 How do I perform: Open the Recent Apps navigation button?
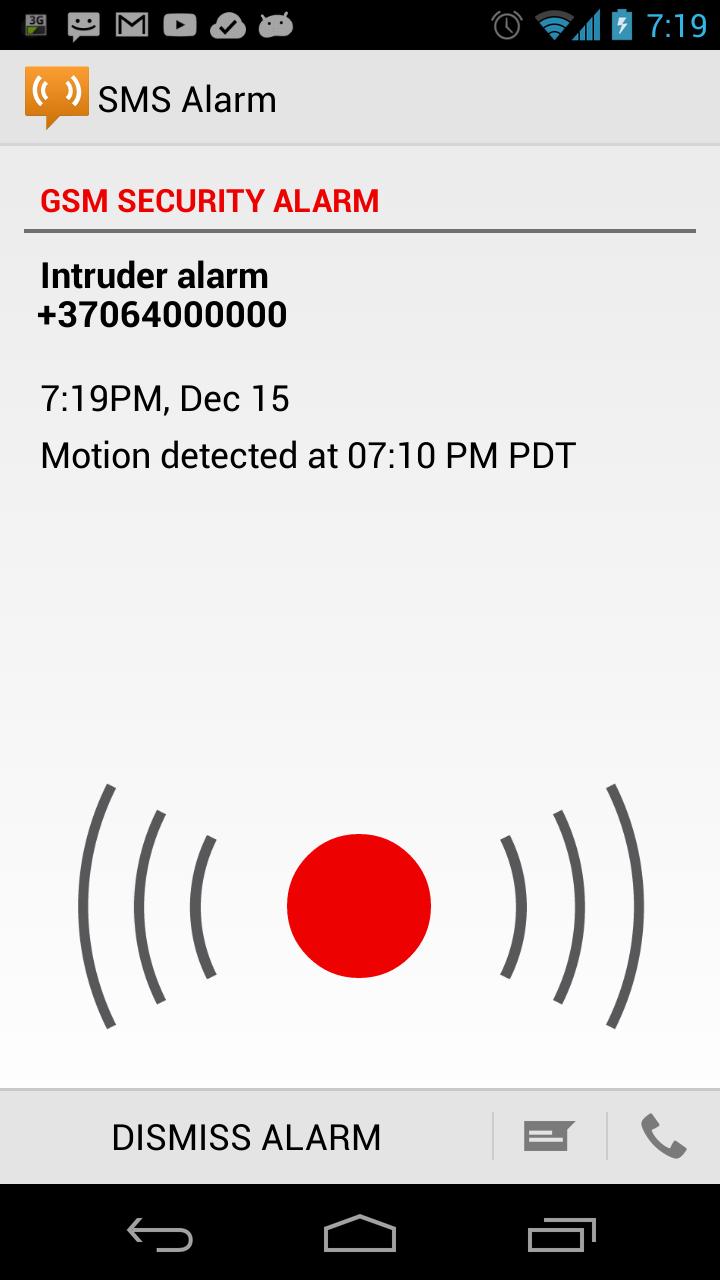pyautogui.click(x=560, y=1236)
